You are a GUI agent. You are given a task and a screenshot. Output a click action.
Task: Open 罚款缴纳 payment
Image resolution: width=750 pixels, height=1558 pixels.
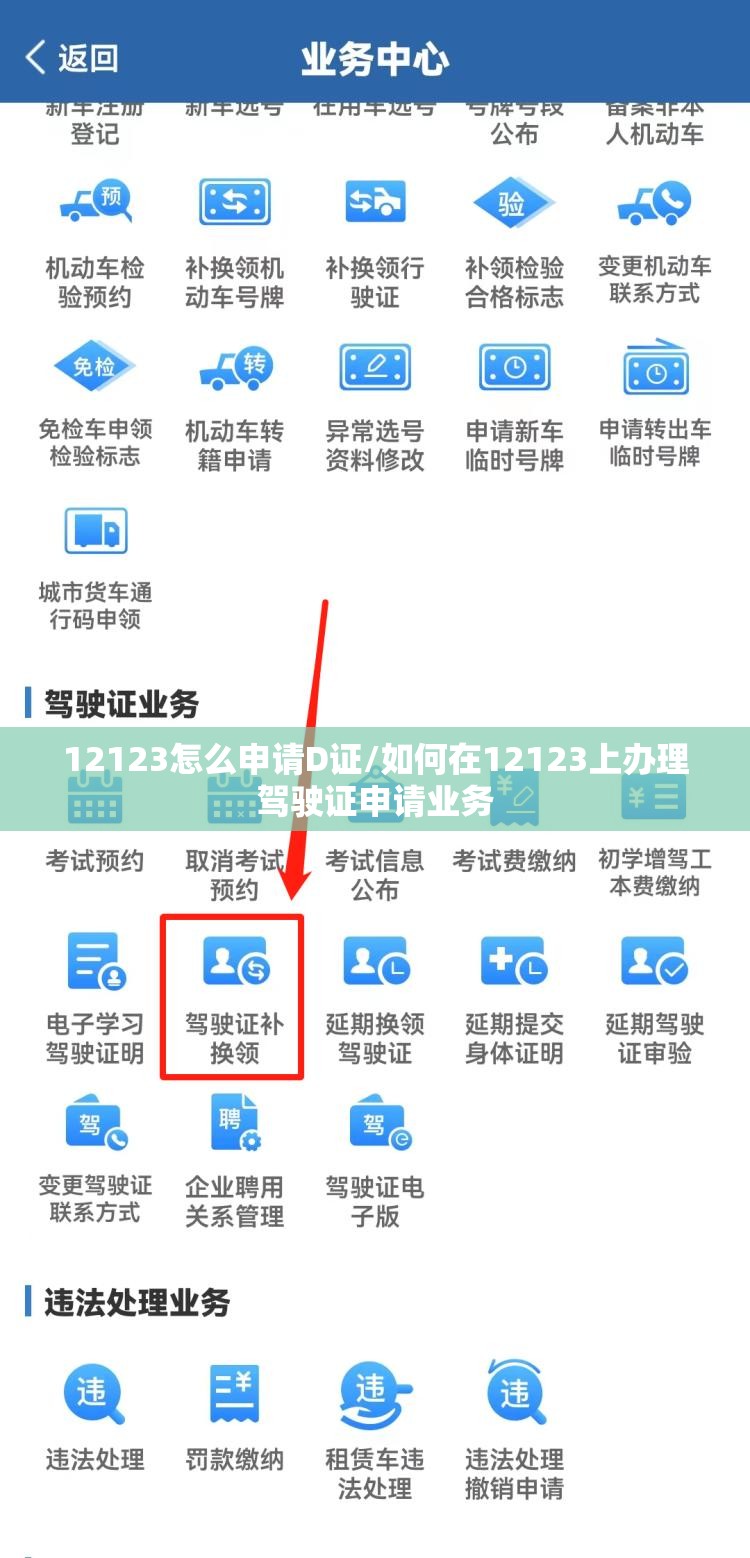click(235, 1420)
